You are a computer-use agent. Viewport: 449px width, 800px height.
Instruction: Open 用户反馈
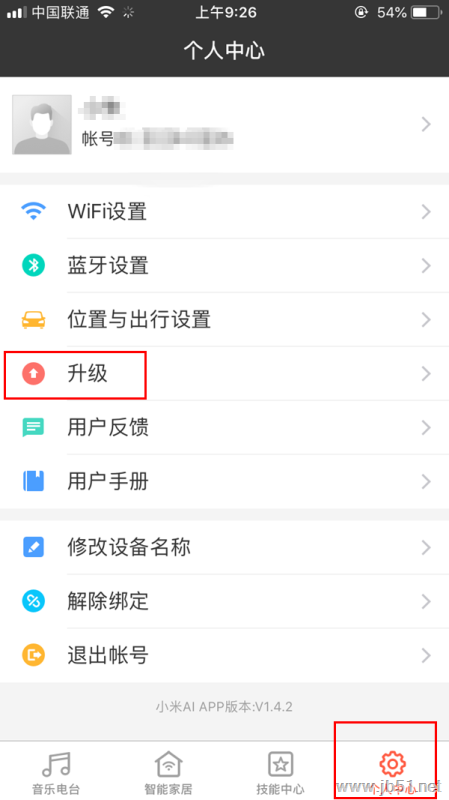tap(224, 428)
